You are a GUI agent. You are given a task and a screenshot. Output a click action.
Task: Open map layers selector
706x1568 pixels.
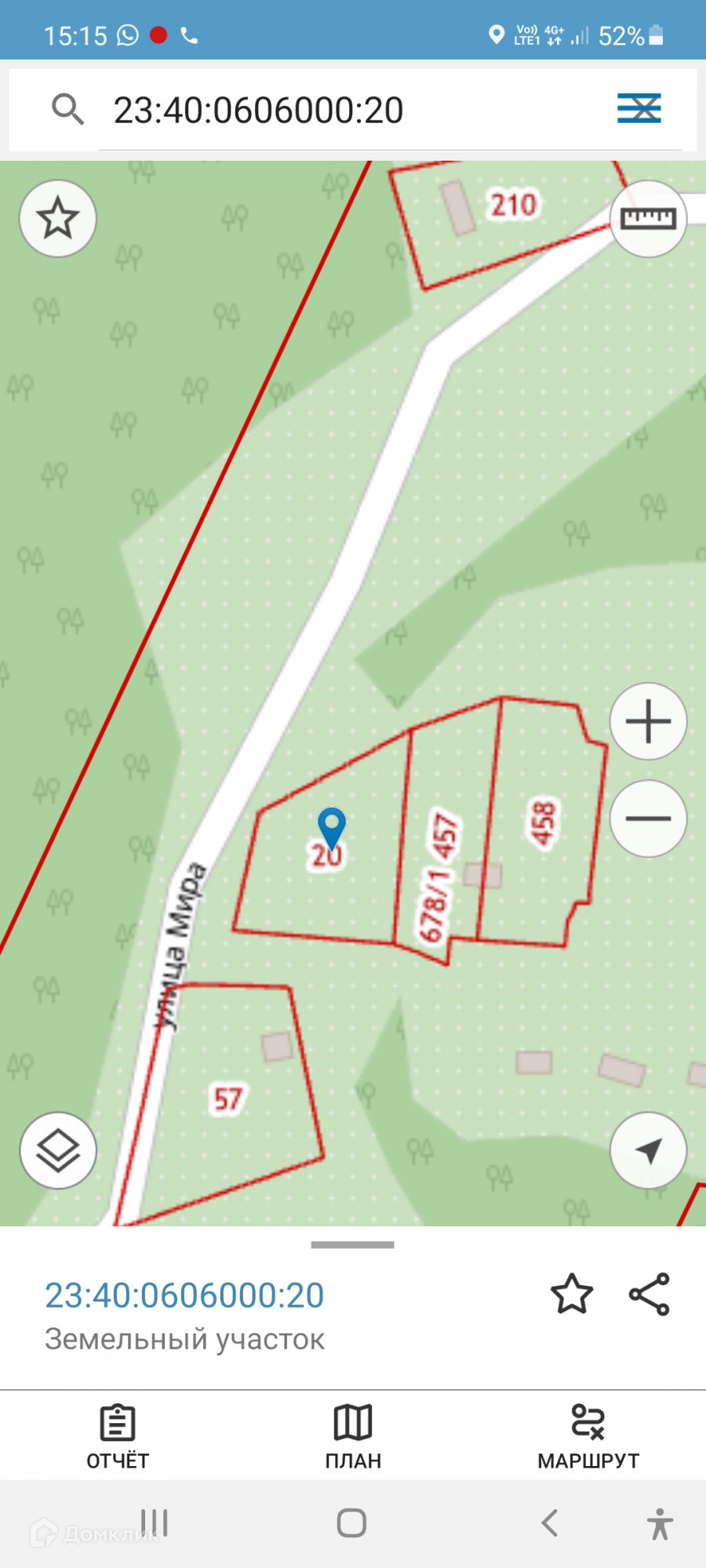point(58,1151)
